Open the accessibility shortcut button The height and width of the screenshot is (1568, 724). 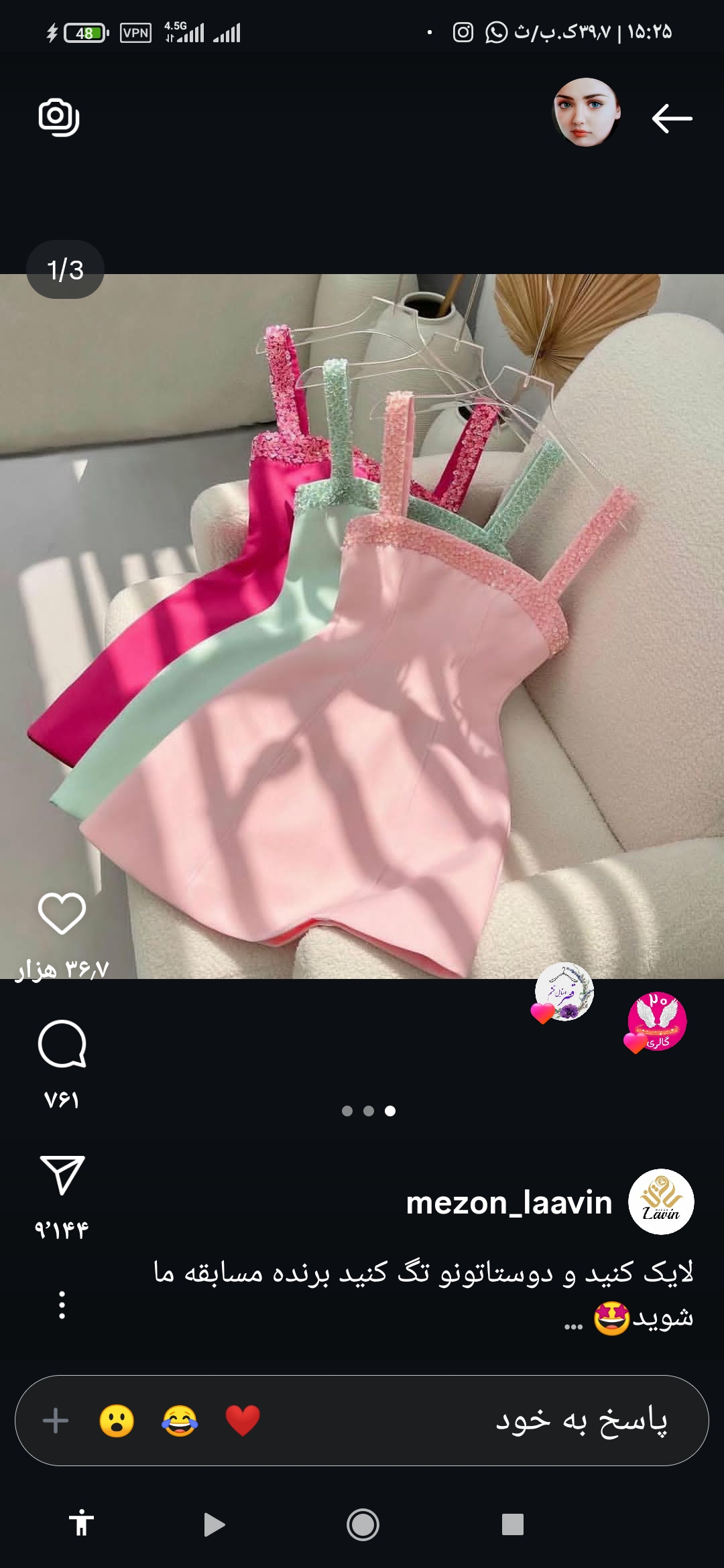pos(82,1524)
